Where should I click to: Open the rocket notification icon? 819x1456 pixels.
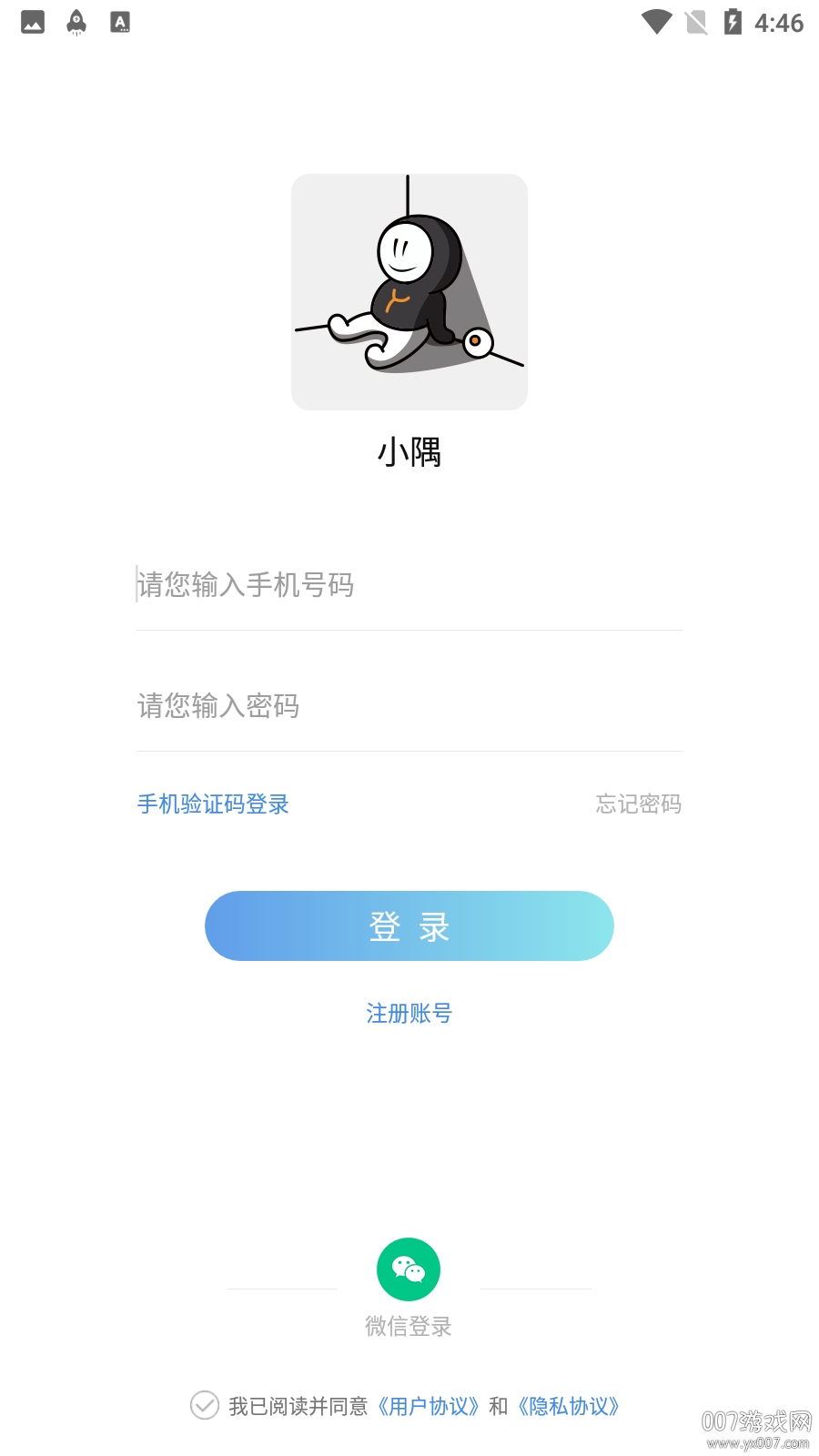pyautogui.click(x=76, y=23)
